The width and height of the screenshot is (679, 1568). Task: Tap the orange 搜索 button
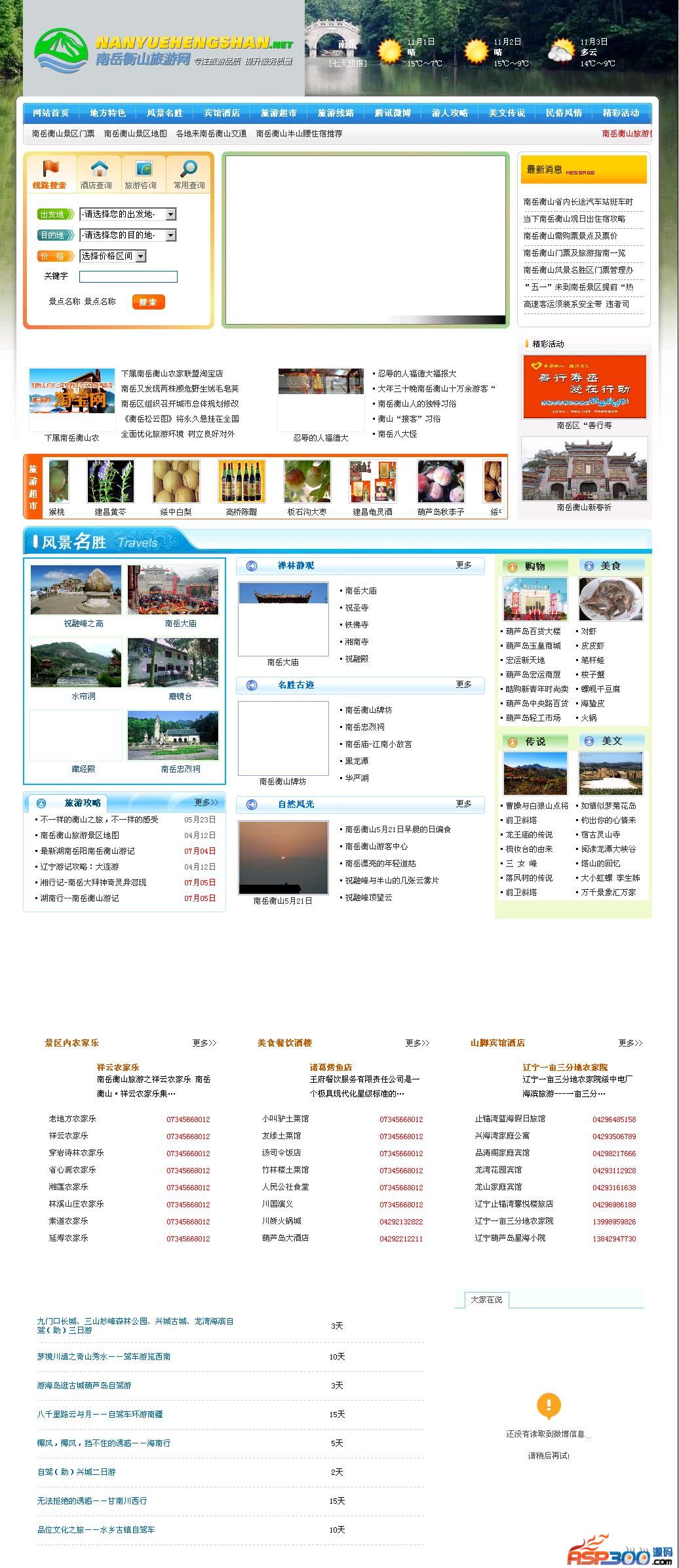pyautogui.click(x=148, y=302)
